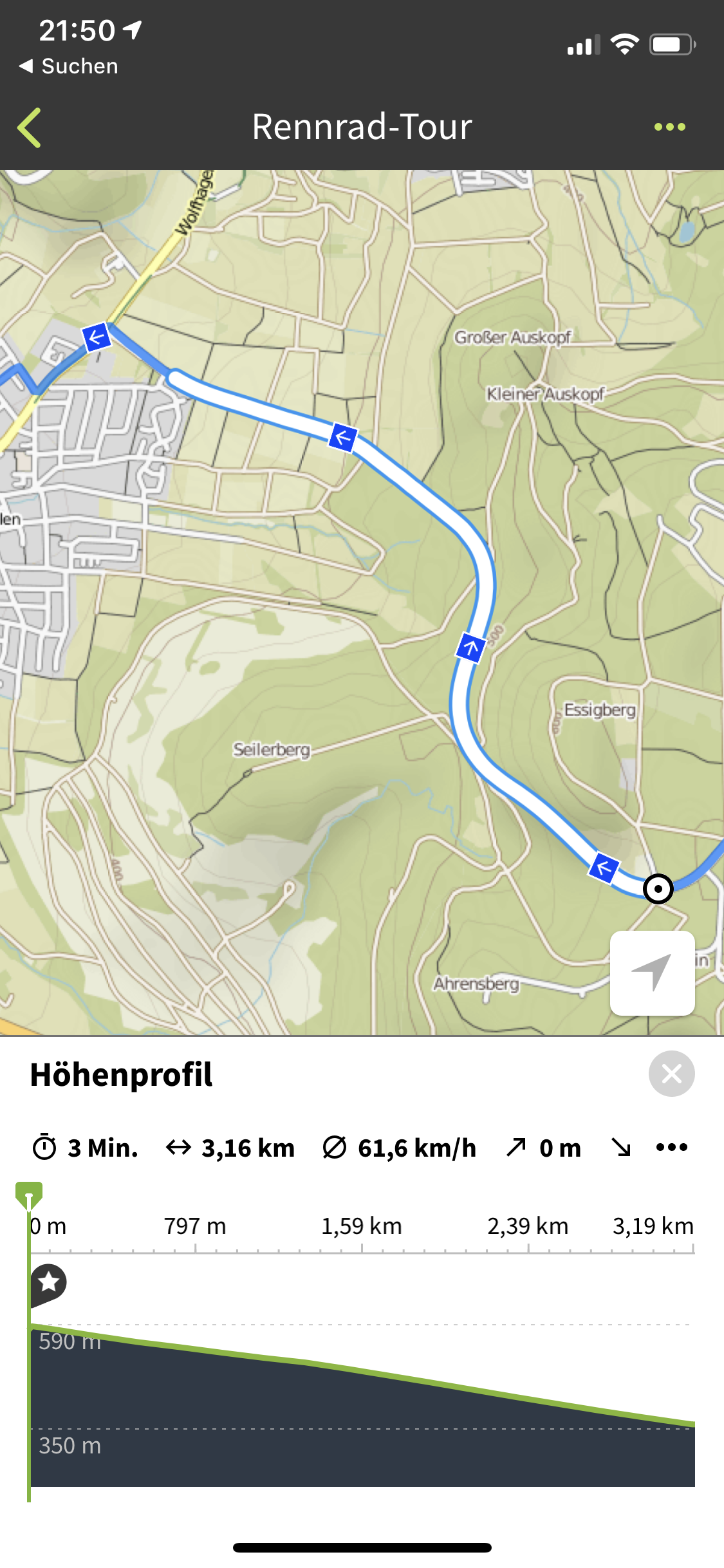Tap the route end point marker
Image resolution: width=724 pixels, height=1568 pixels.
coord(658,889)
